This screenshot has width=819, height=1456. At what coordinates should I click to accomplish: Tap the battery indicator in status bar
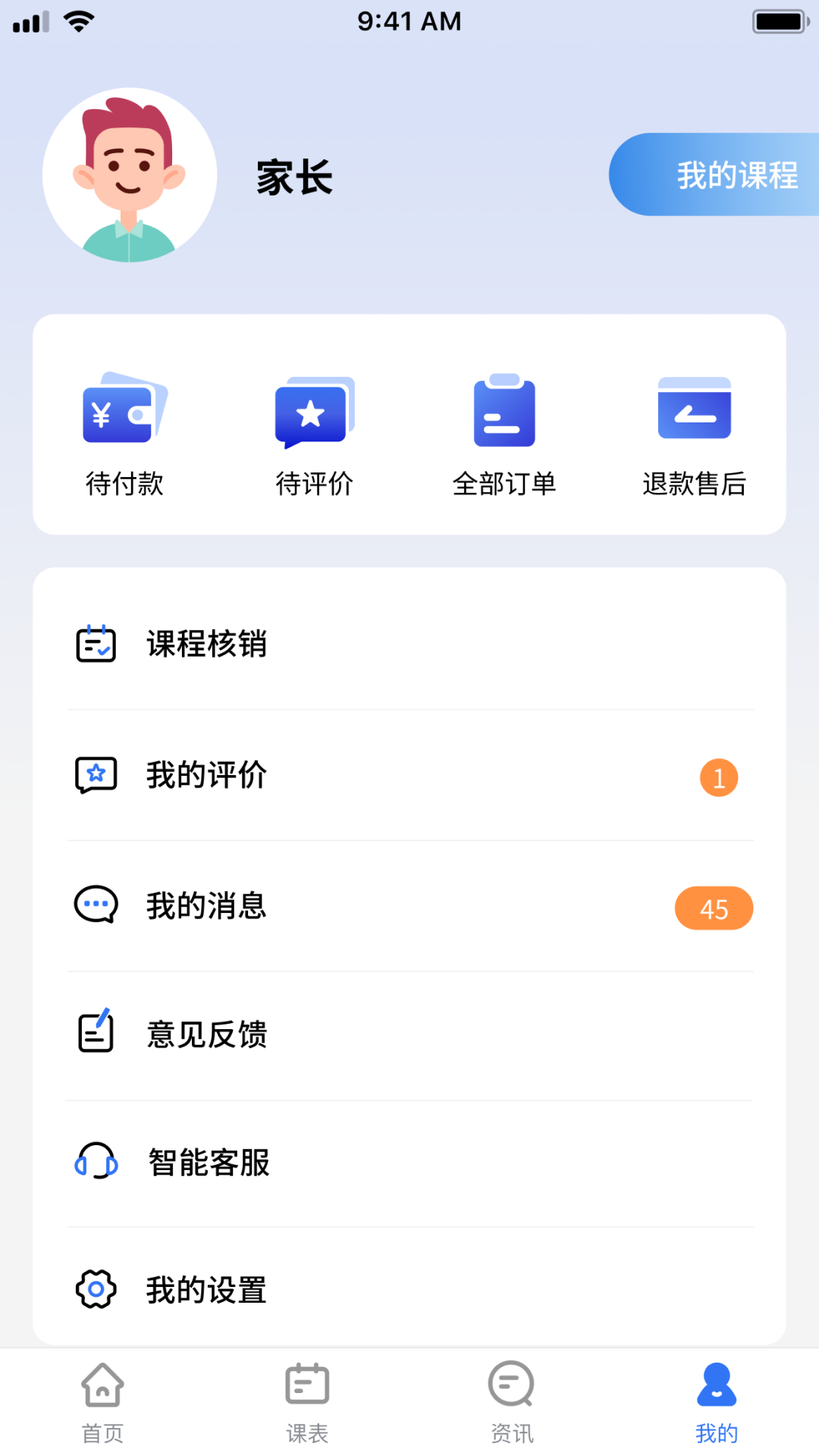(779, 21)
